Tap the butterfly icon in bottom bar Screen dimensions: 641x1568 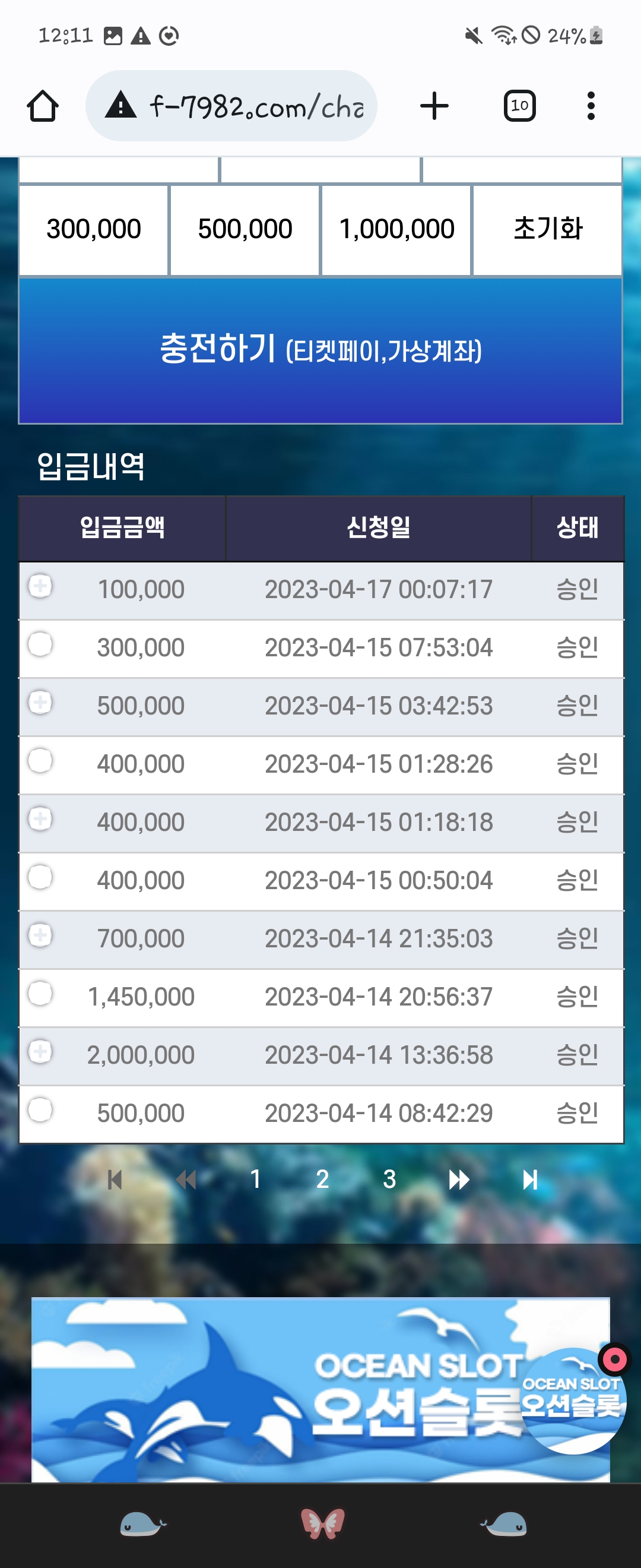click(x=322, y=1523)
